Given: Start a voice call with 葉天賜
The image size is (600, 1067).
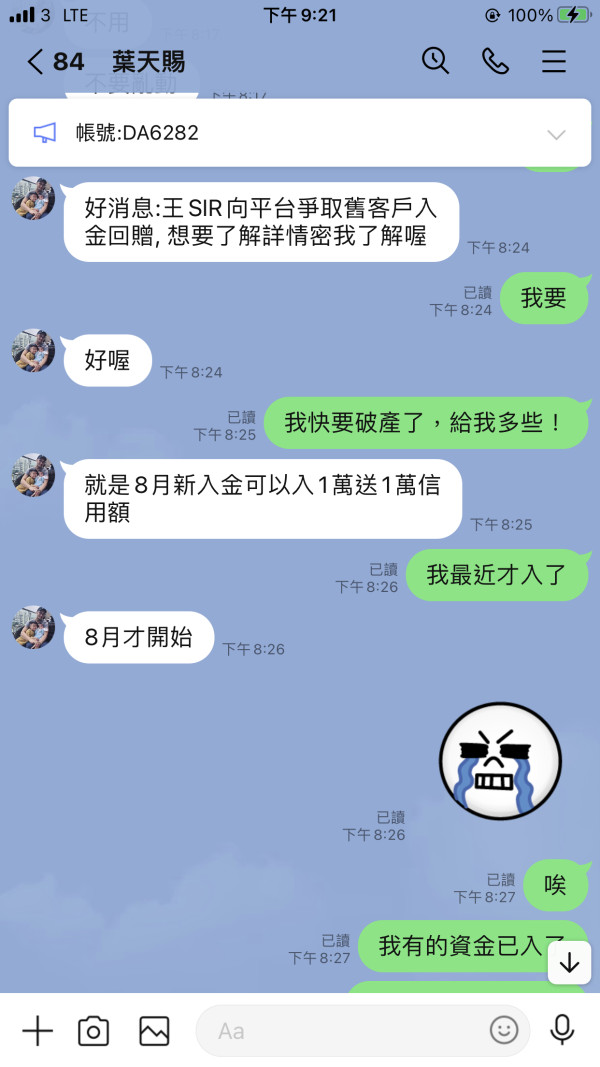Looking at the screenshot, I should 495,61.
